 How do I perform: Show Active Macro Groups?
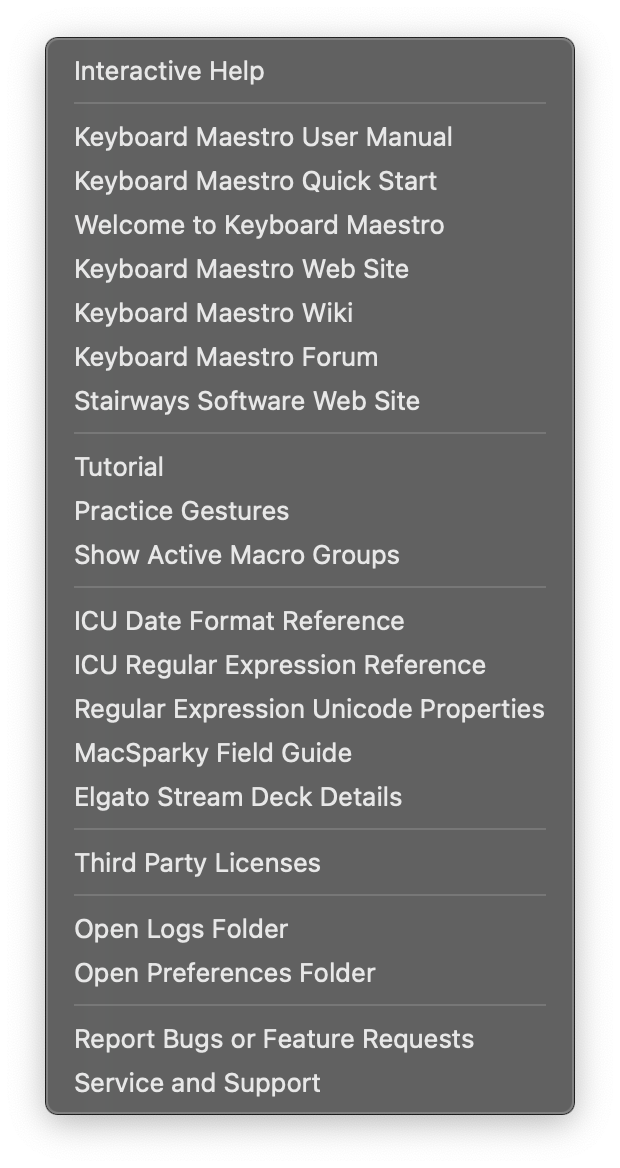(237, 555)
